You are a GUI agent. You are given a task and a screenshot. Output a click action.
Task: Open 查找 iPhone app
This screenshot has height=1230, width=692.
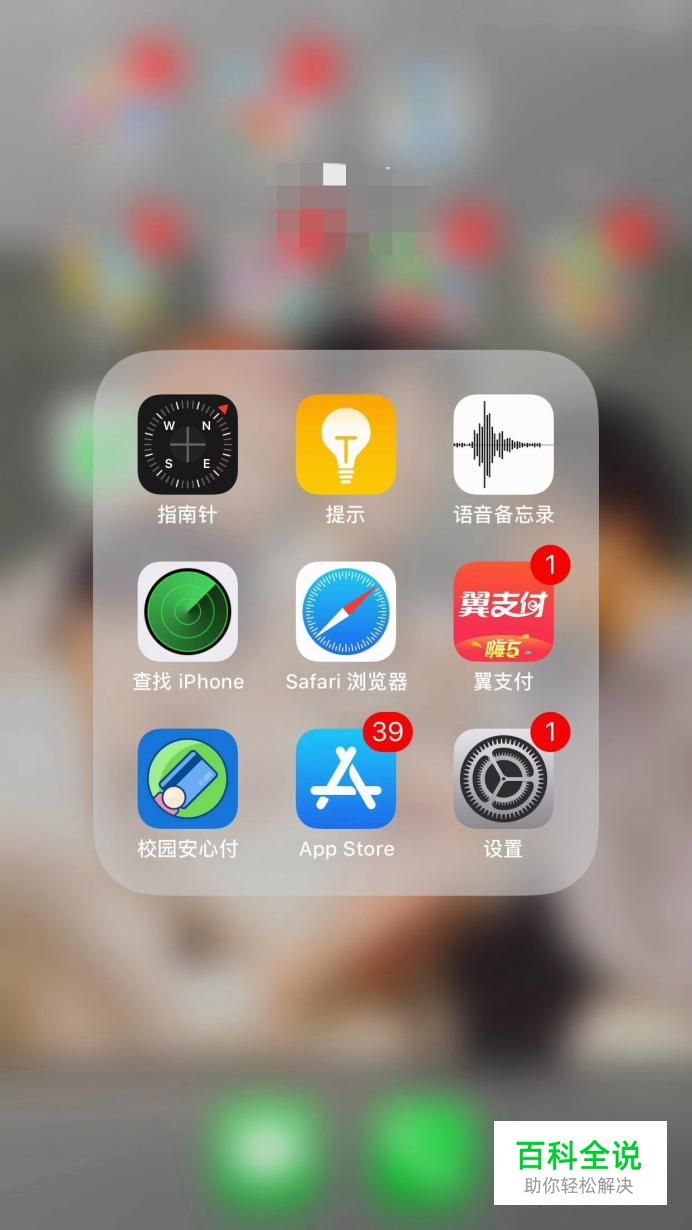click(187, 611)
